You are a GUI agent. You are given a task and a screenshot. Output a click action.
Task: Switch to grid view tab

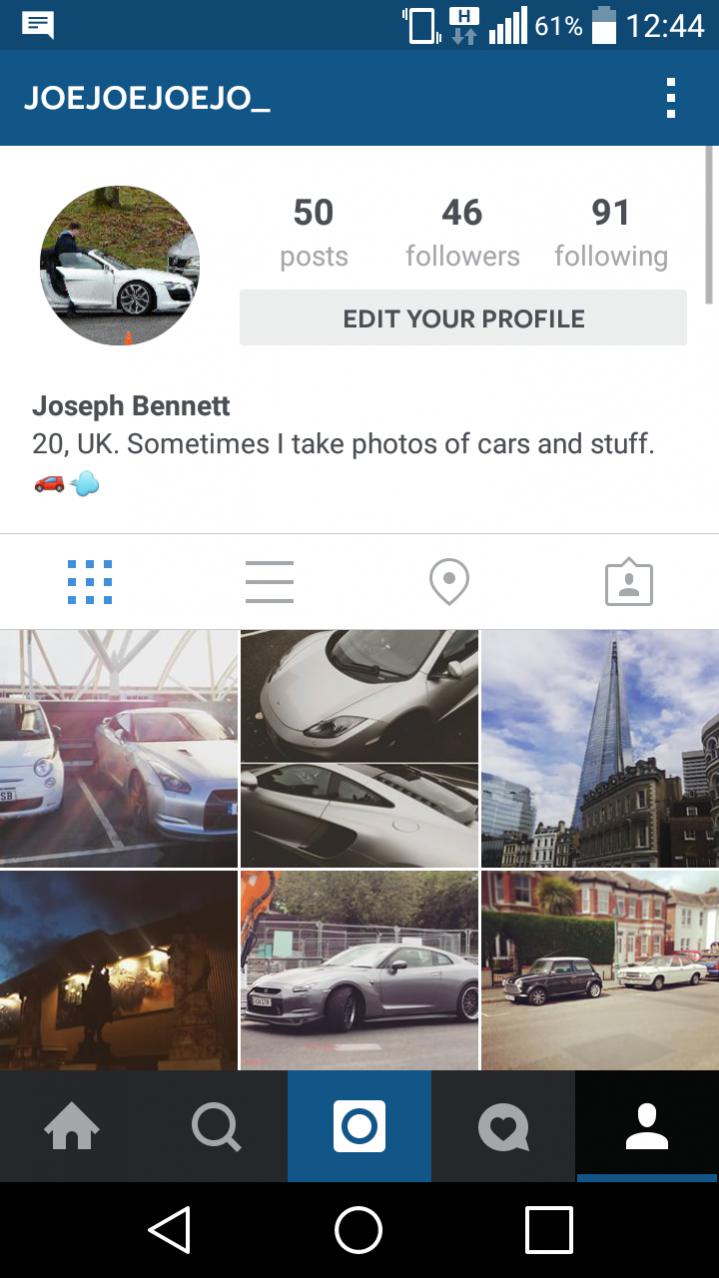tap(90, 582)
